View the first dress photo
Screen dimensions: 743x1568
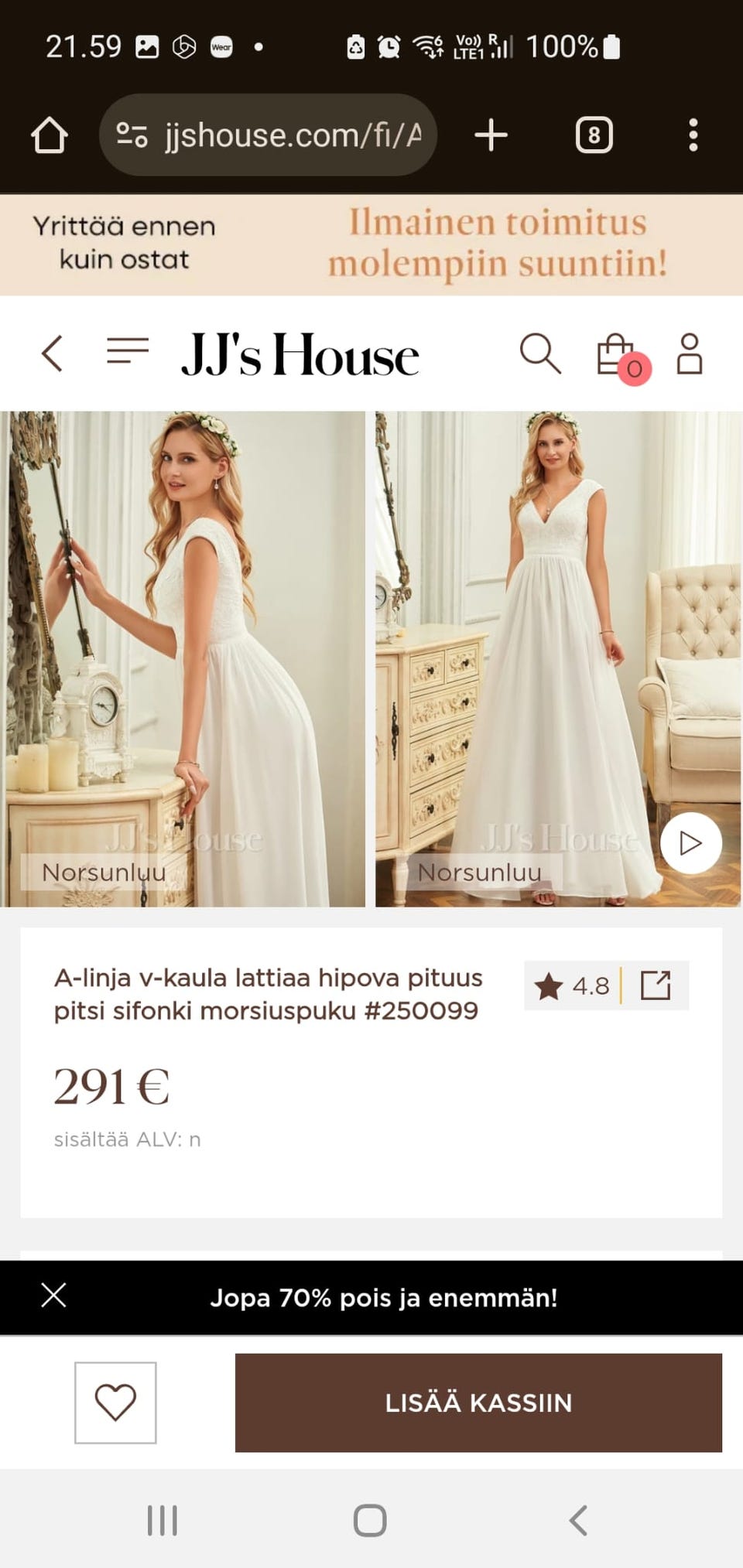tap(183, 658)
